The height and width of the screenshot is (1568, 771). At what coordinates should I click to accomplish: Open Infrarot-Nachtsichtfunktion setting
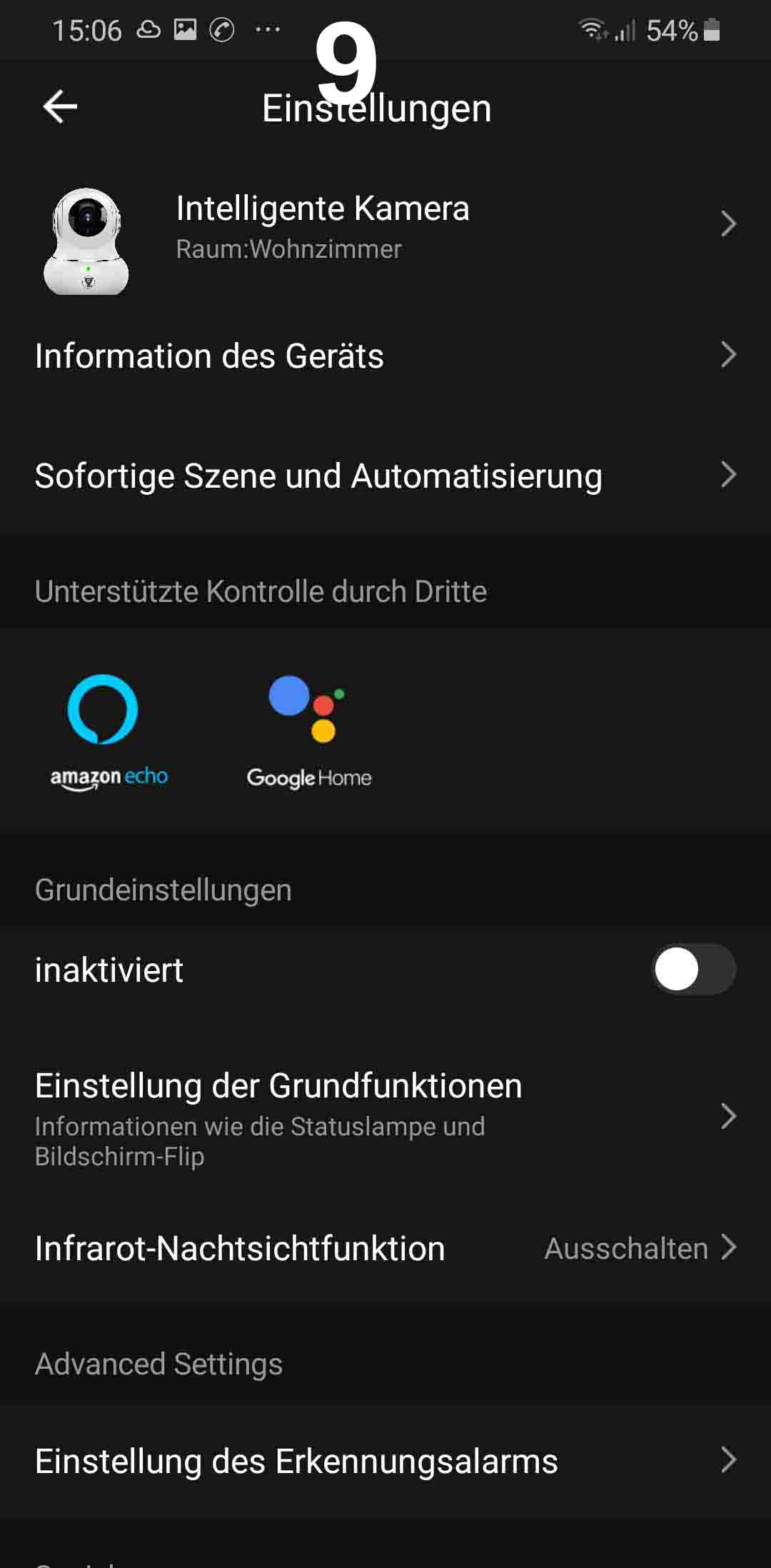click(385, 1248)
